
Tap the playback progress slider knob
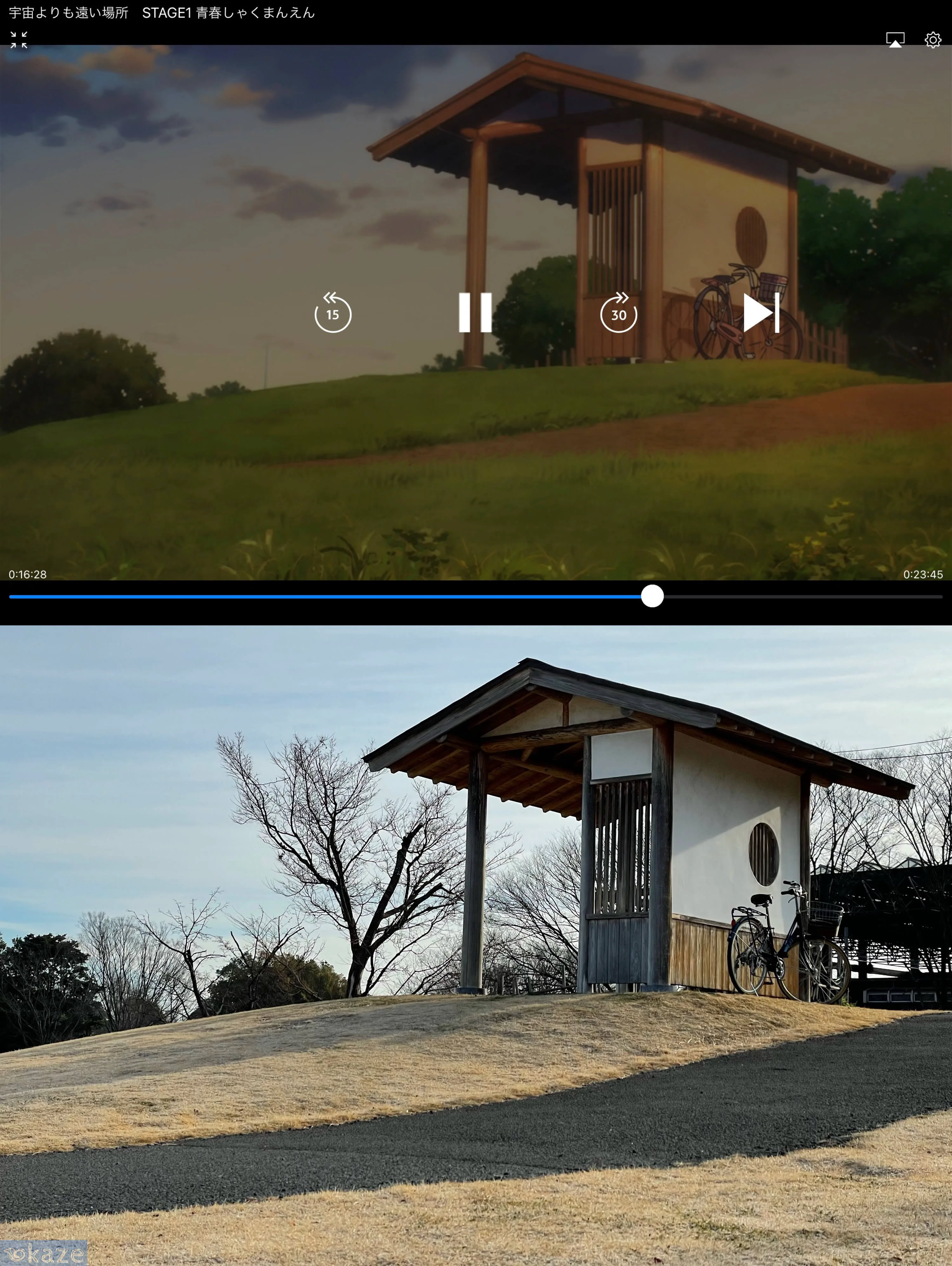tap(651, 596)
